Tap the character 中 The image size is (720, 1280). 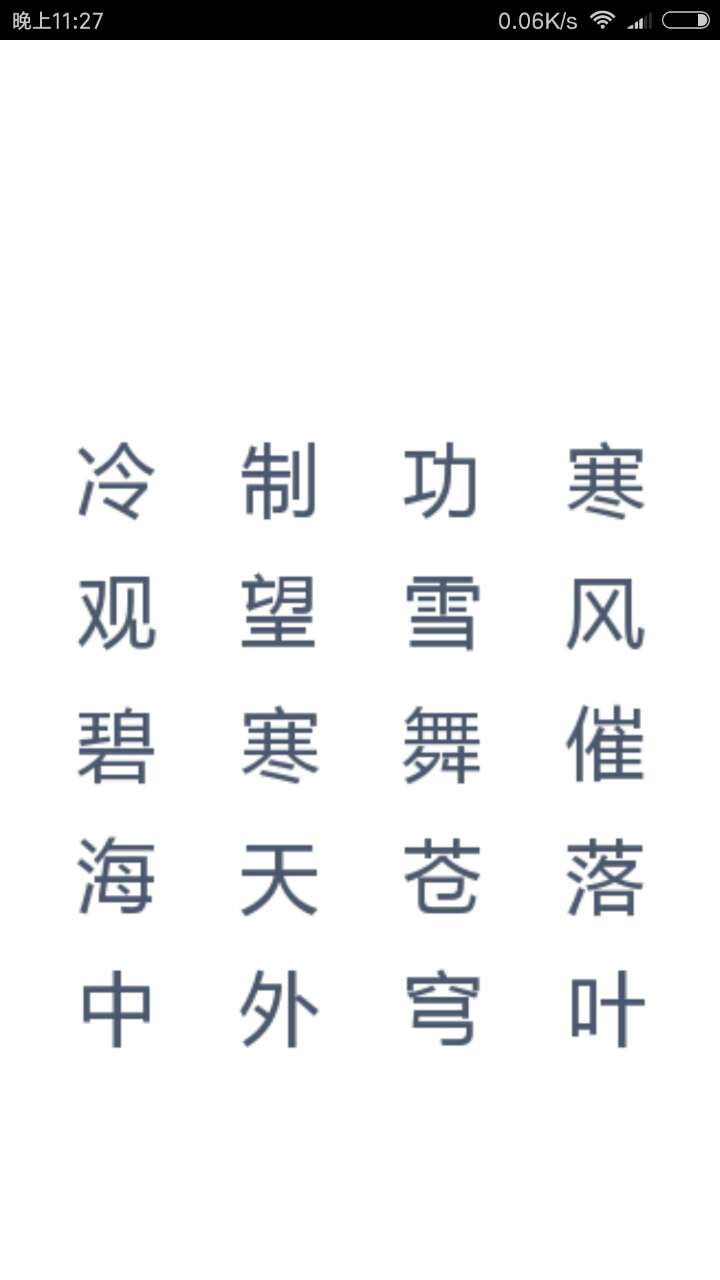117,1009
